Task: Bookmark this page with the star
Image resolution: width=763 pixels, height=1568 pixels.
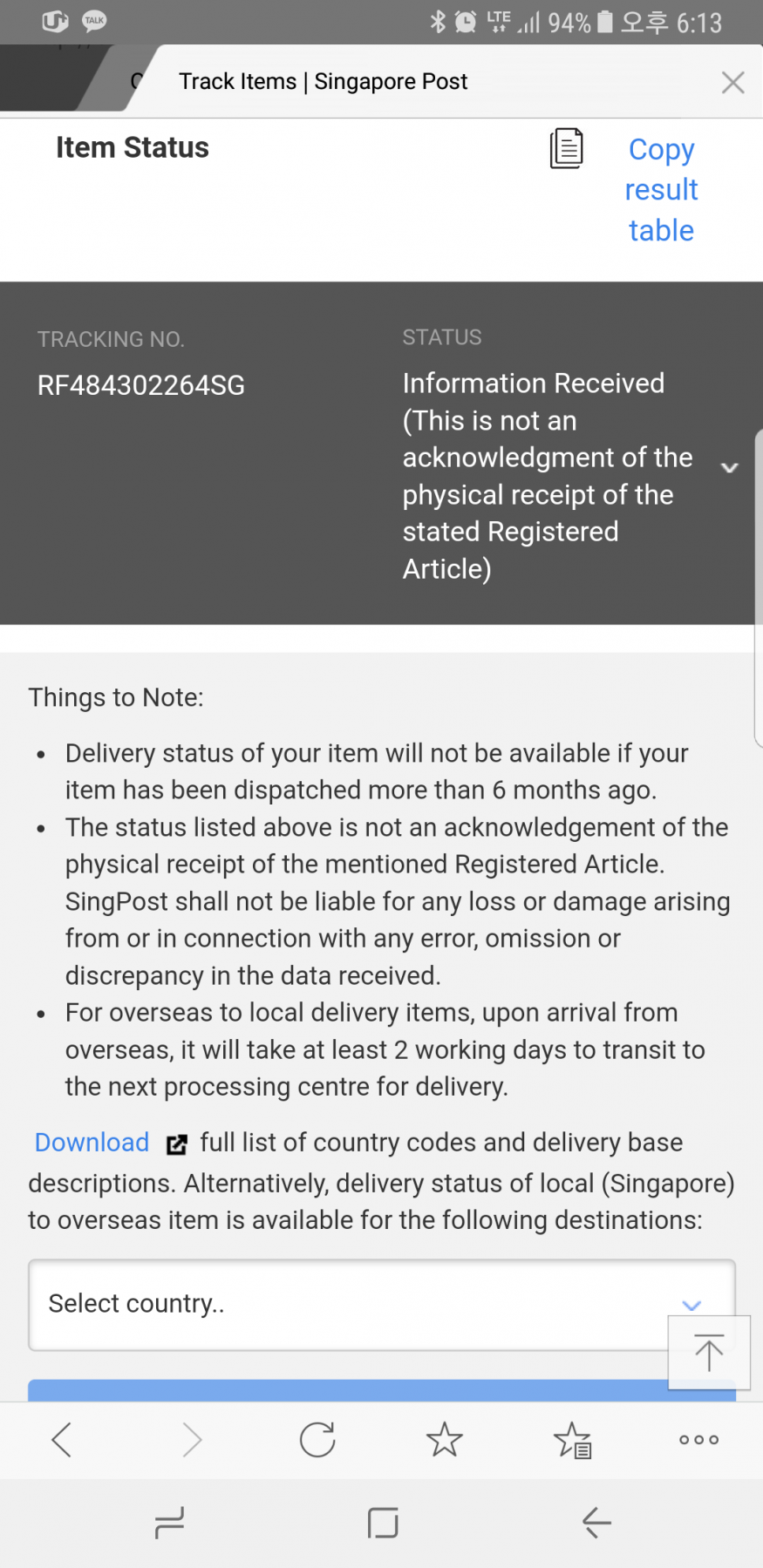Action: pos(444,1440)
